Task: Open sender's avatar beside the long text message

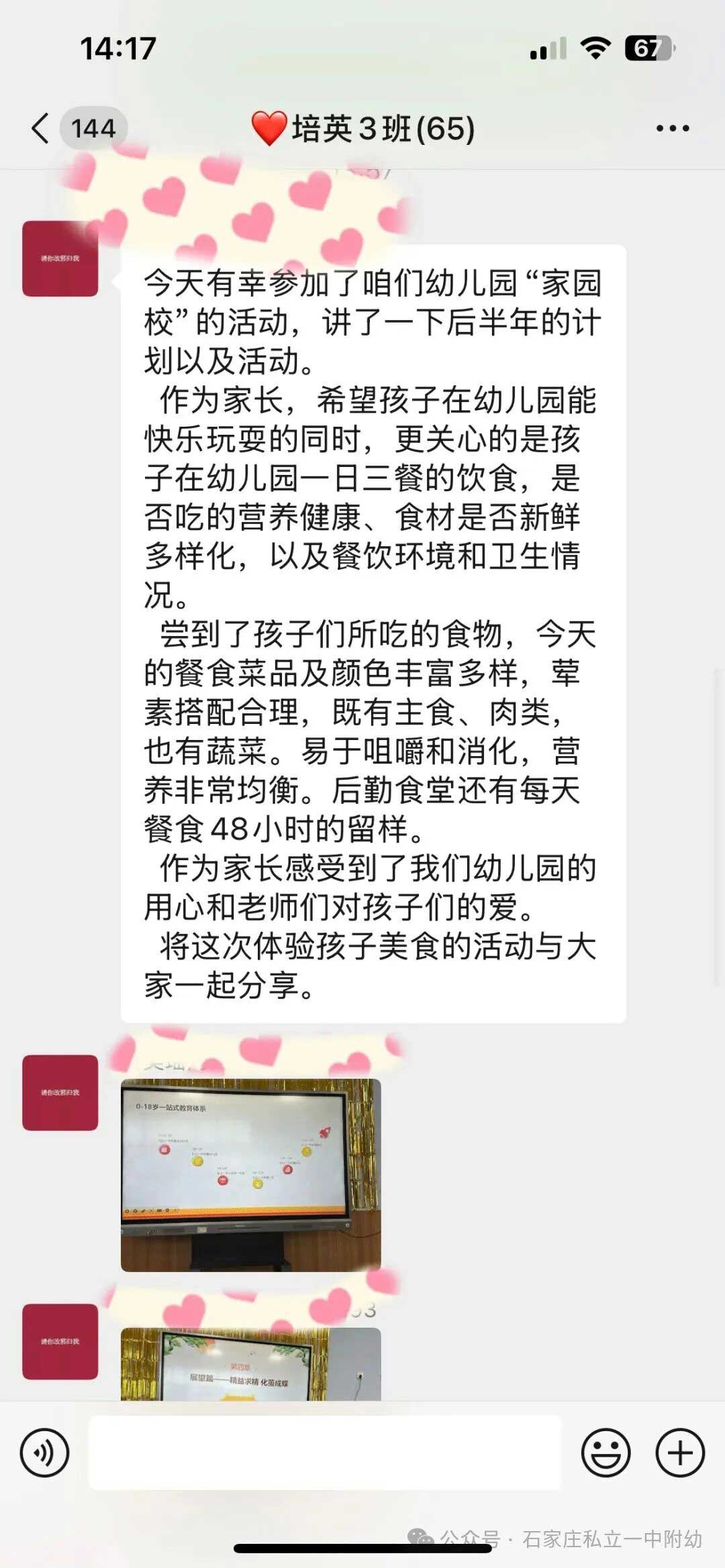Action: (x=60, y=258)
